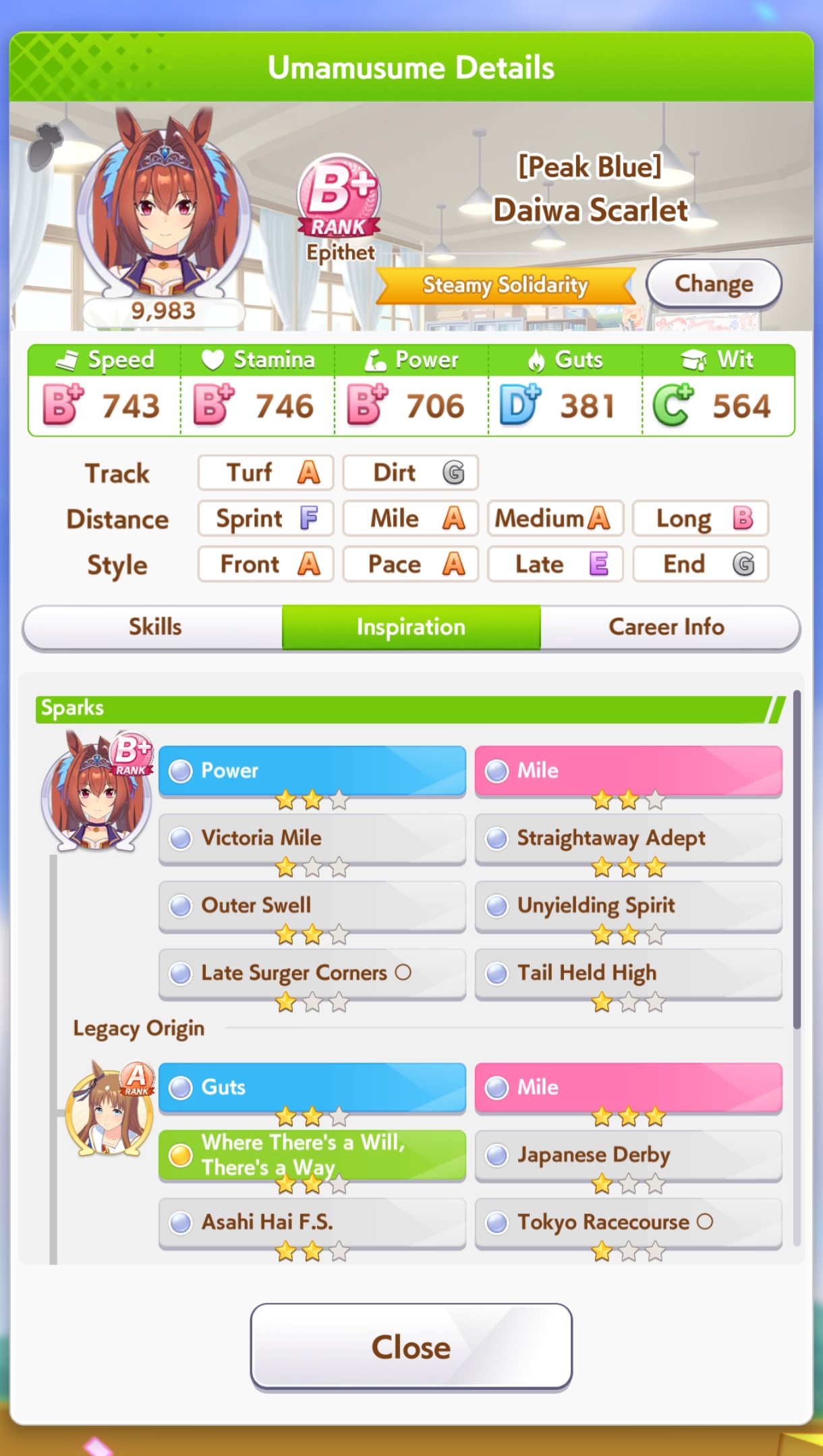Viewport: 823px width, 1456px height.
Task: Tap the Change epithet button
Action: [714, 284]
